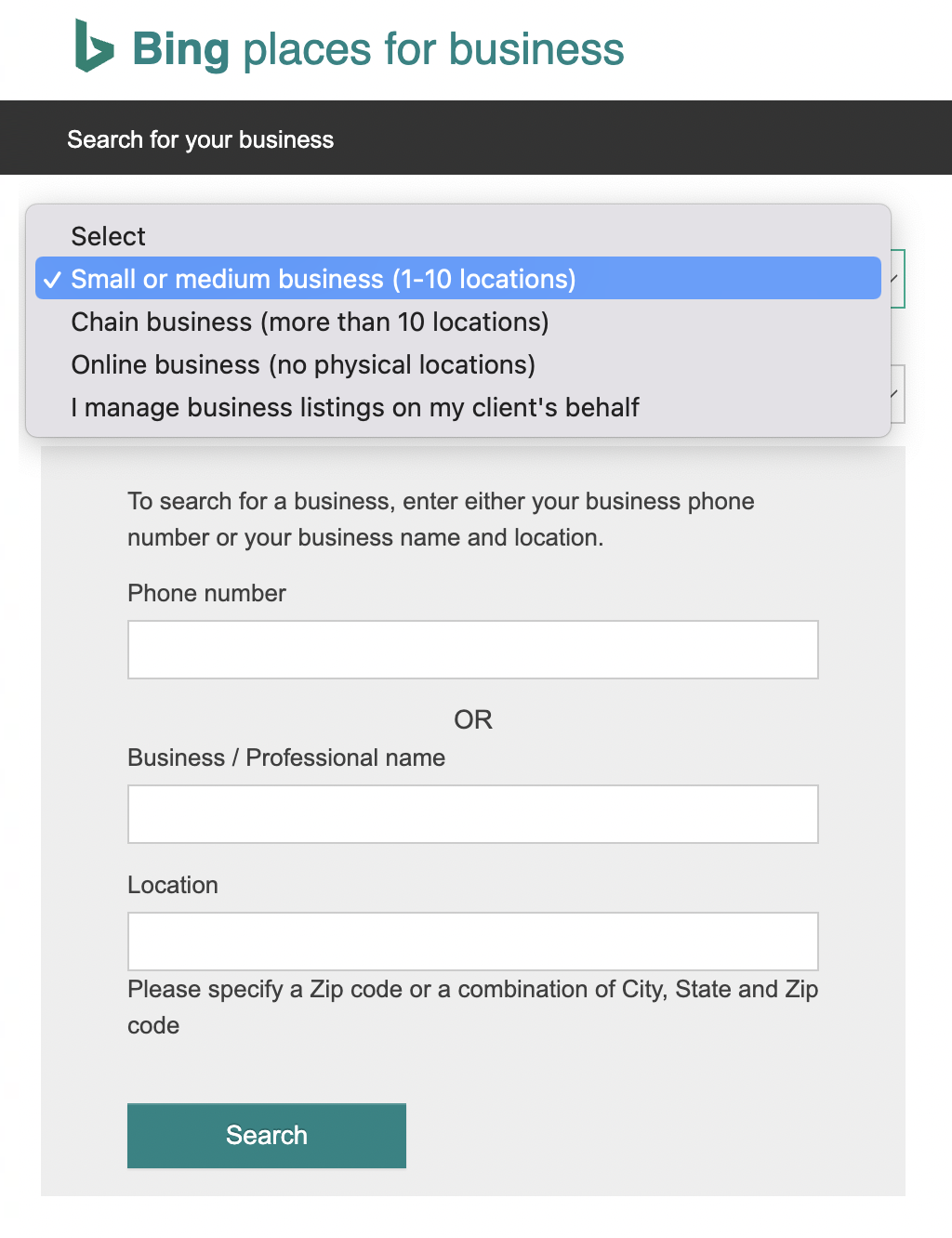Click the Phone number label
Screen dimensions: 952x1238
[x=206, y=593]
